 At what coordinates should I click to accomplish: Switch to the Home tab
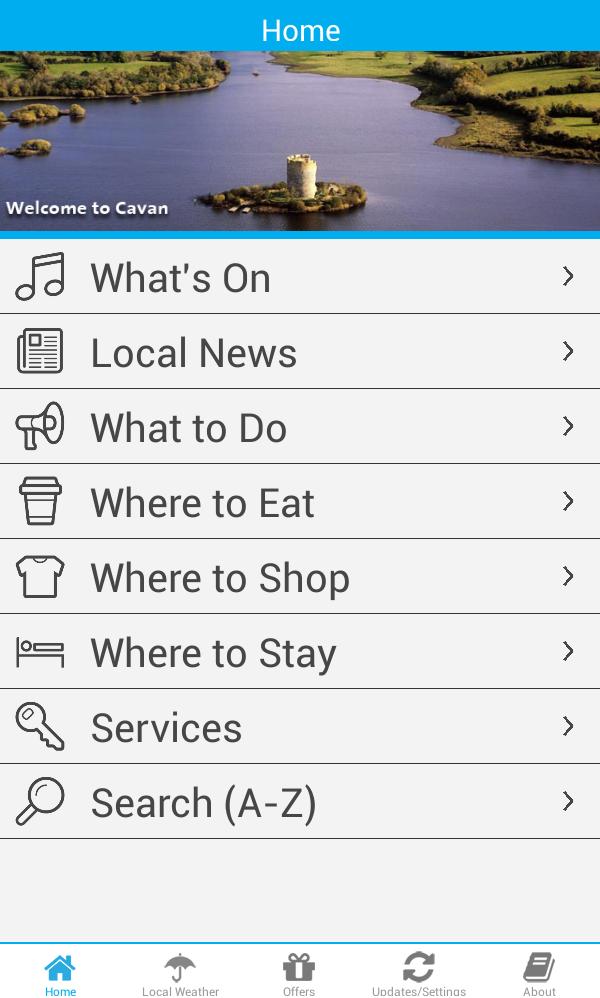(x=60, y=973)
